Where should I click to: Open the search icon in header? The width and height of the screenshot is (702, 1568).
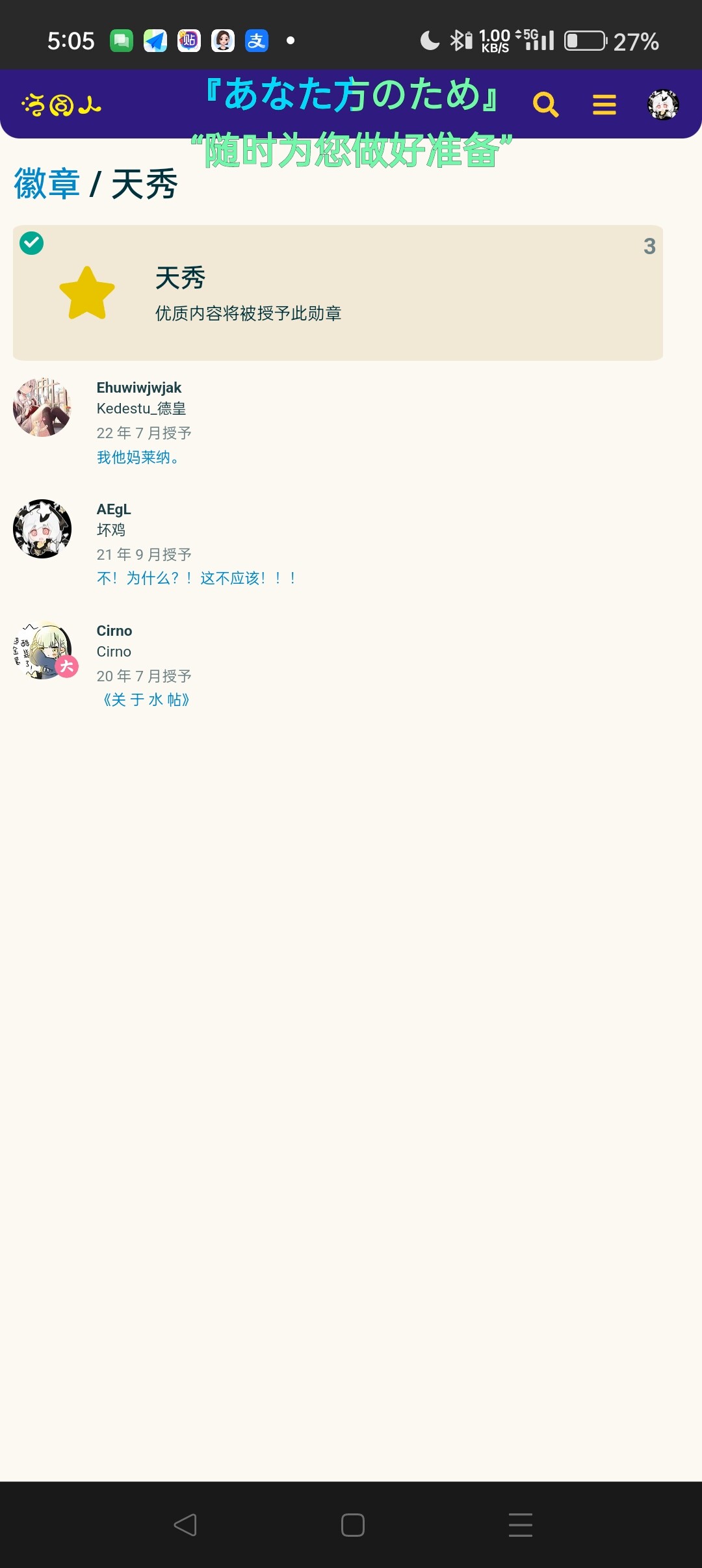[x=545, y=105]
